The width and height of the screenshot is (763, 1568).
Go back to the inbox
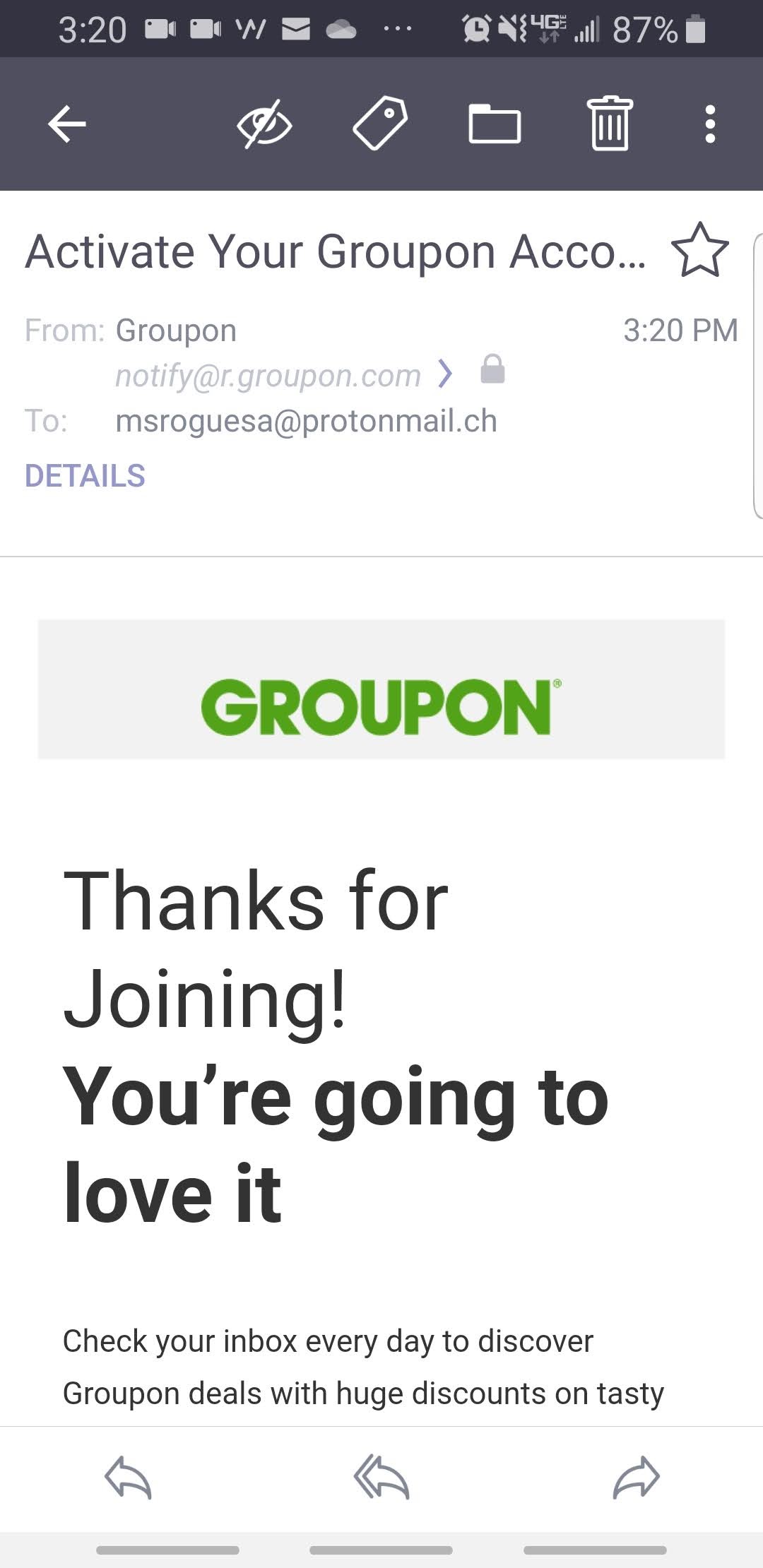pyautogui.click(x=67, y=124)
